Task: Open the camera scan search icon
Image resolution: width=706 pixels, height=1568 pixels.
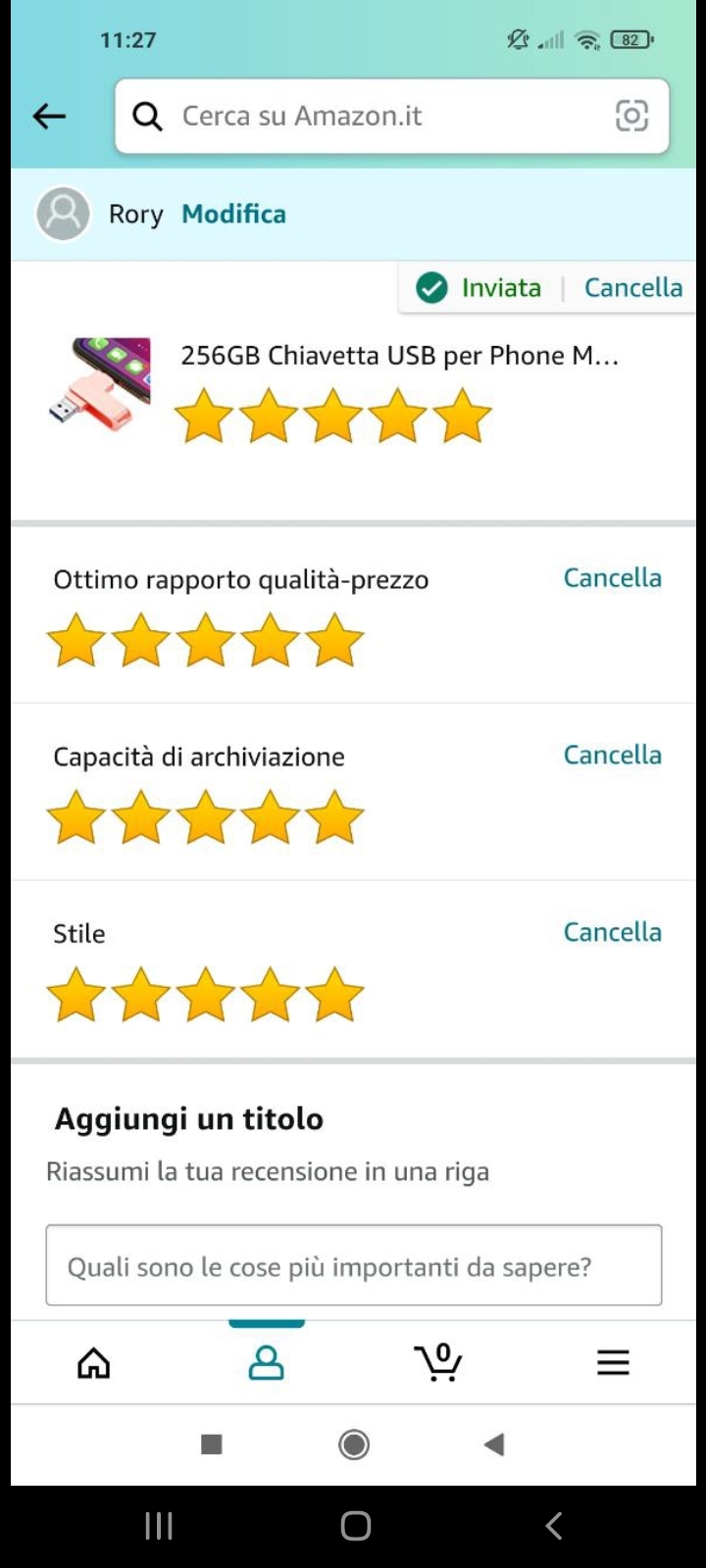Action: click(x=631, y=116)
